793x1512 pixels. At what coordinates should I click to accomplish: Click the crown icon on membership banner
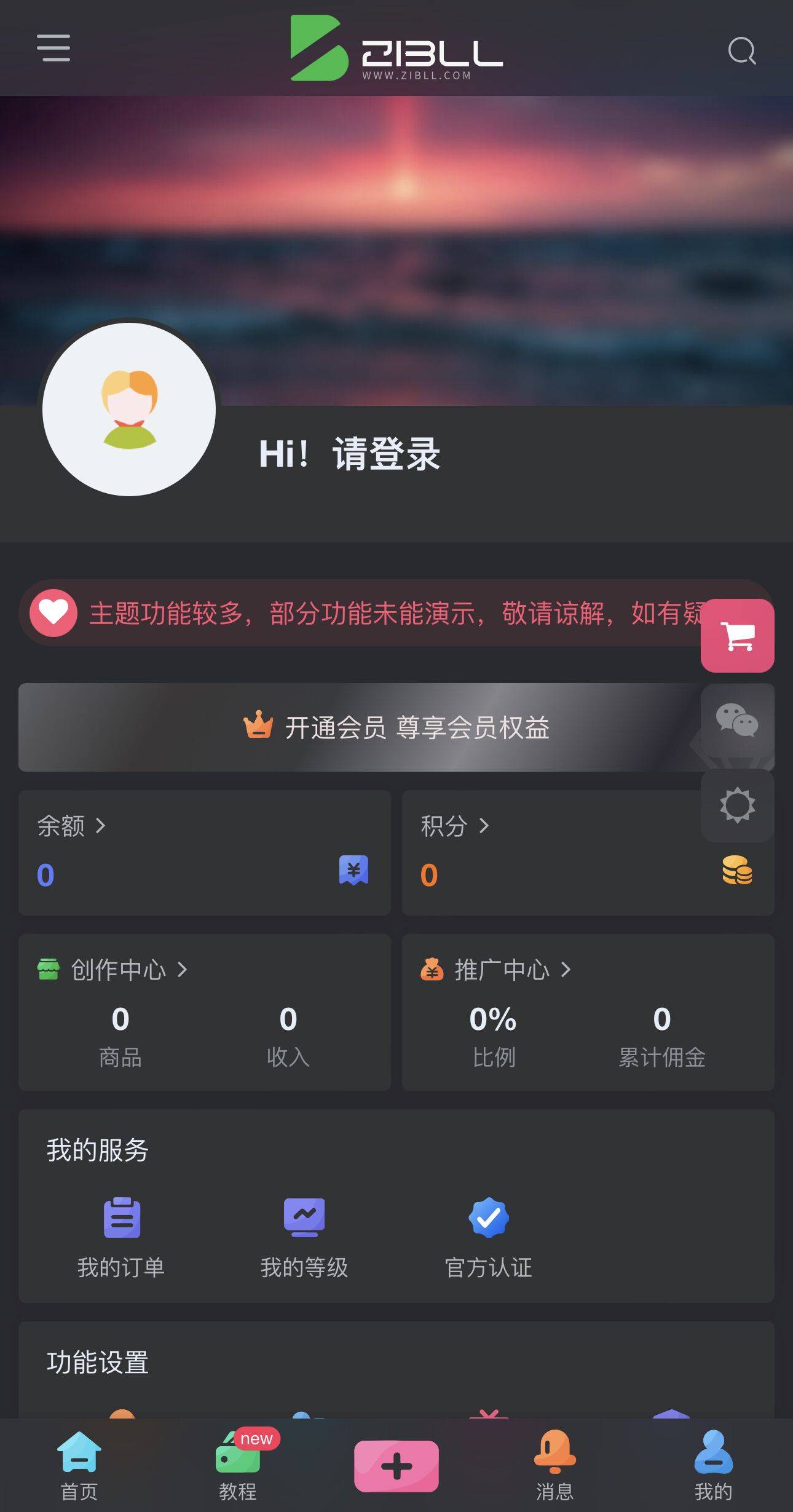[259, 727]
